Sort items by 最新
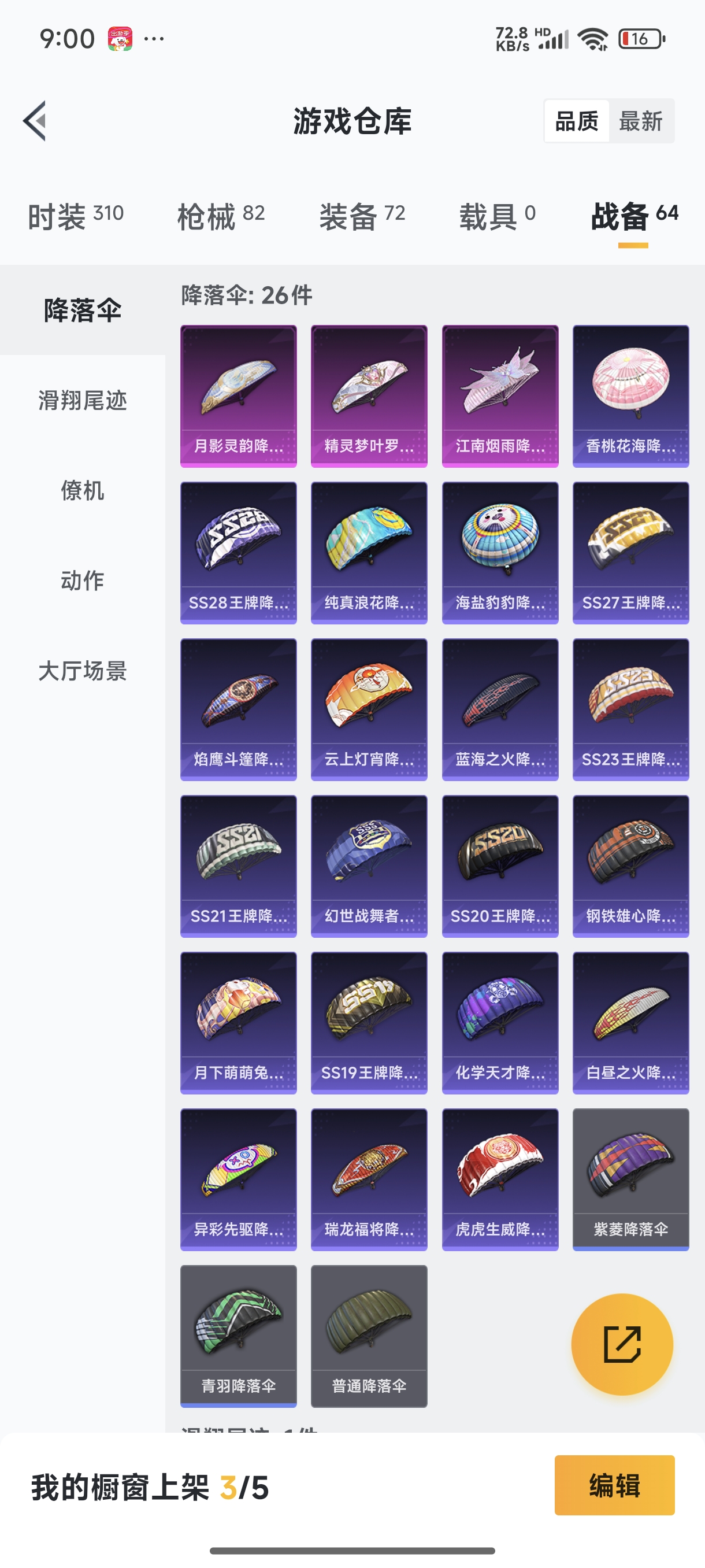The height and width of the screenshot is (1568, 705). point(640,121)
